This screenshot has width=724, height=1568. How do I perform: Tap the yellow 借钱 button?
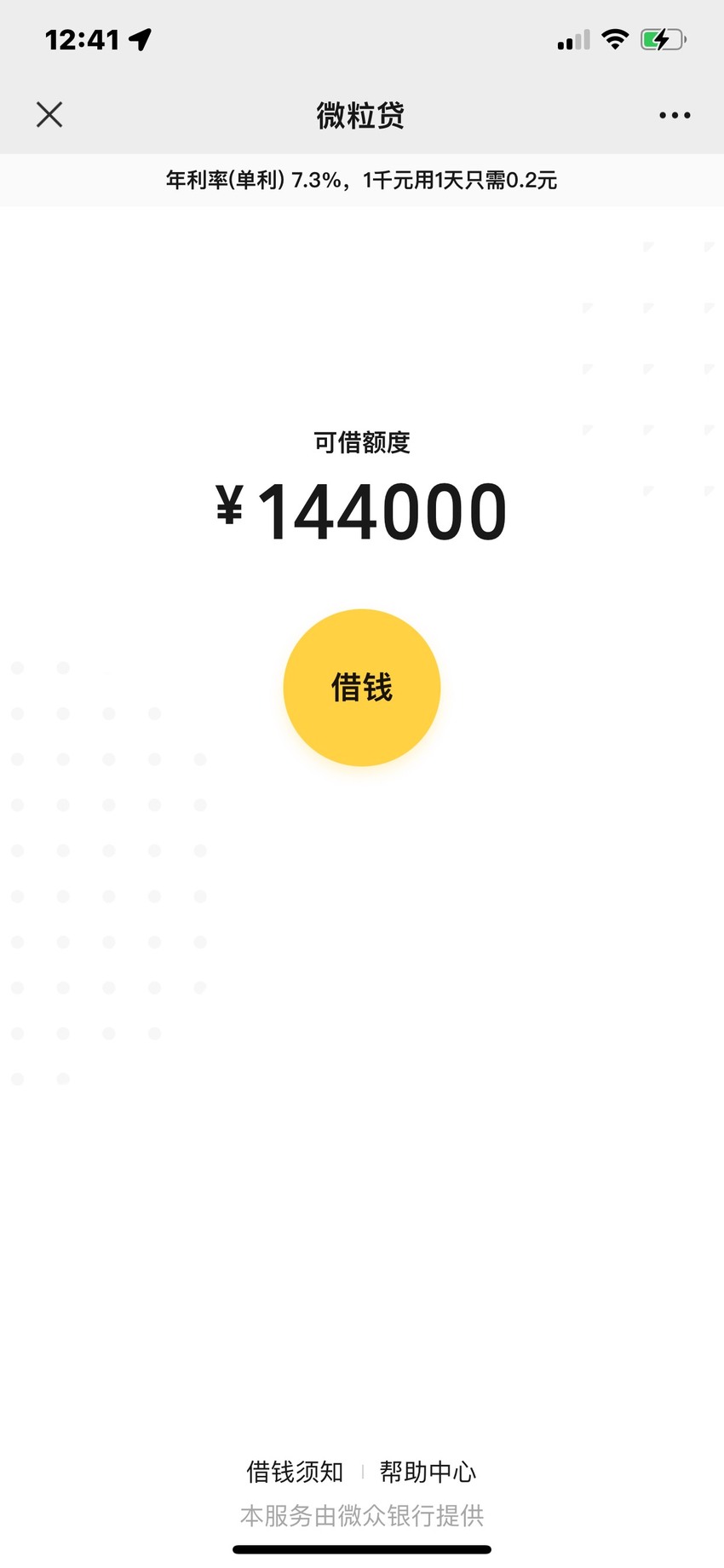[x=362, y=688]
